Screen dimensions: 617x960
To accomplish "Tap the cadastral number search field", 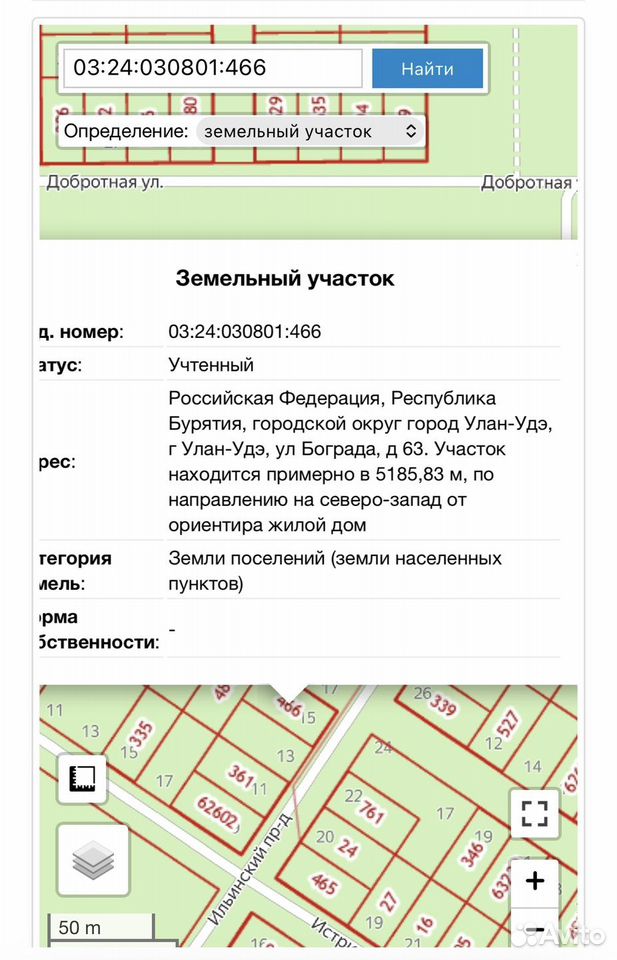I will point(213,68).
